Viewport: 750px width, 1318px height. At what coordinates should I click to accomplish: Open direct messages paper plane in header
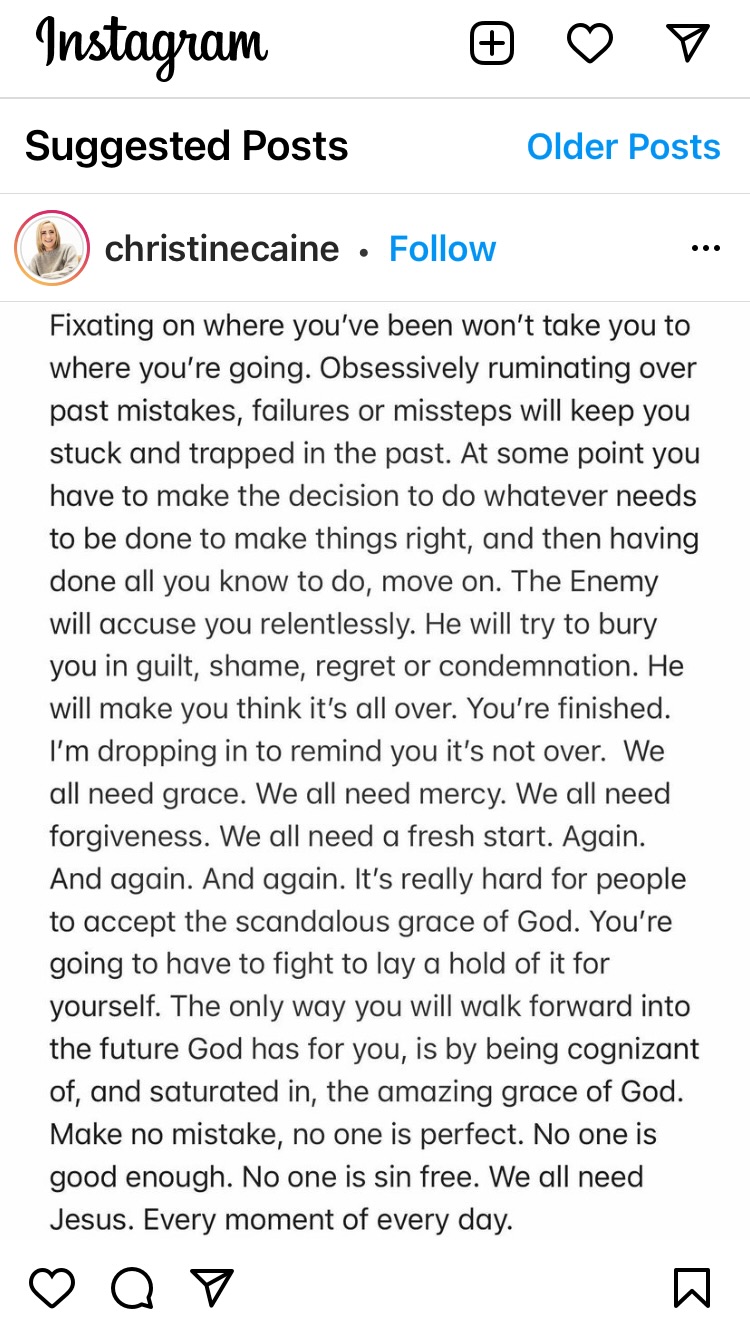(687, 43)
